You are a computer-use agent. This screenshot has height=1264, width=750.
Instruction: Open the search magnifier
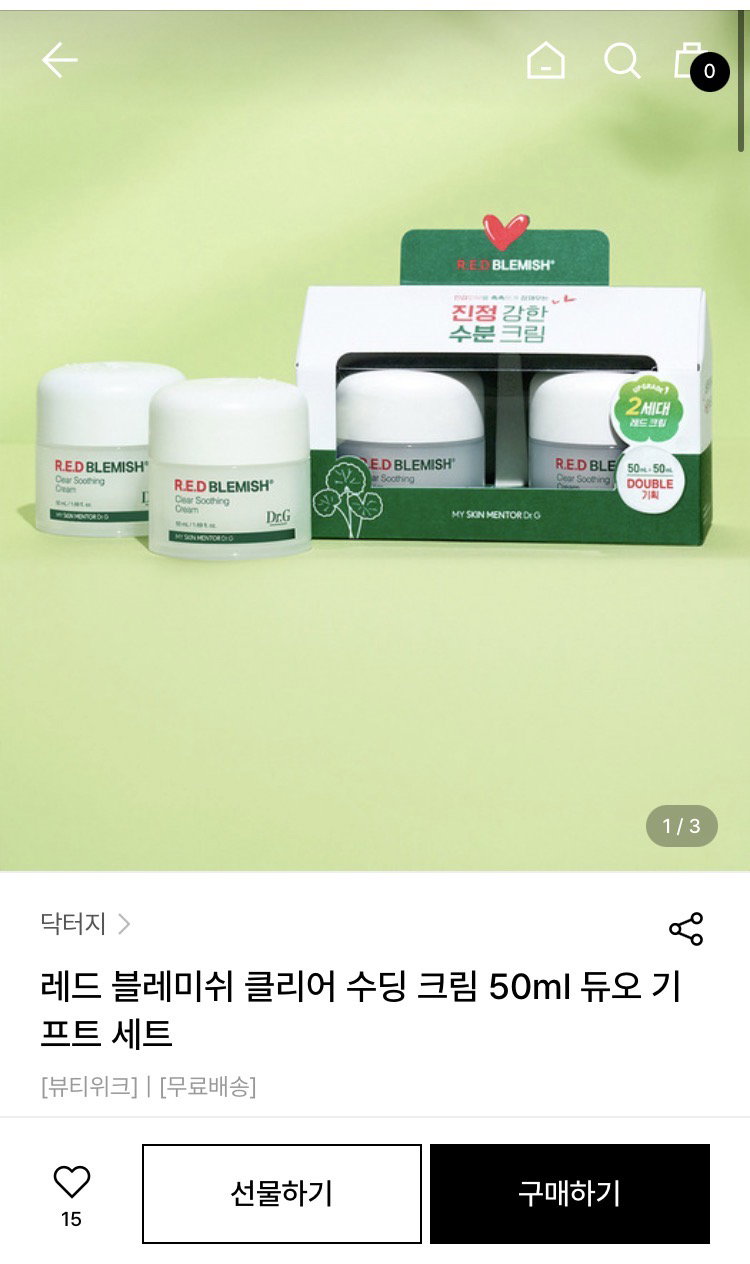tap(622, 61)
